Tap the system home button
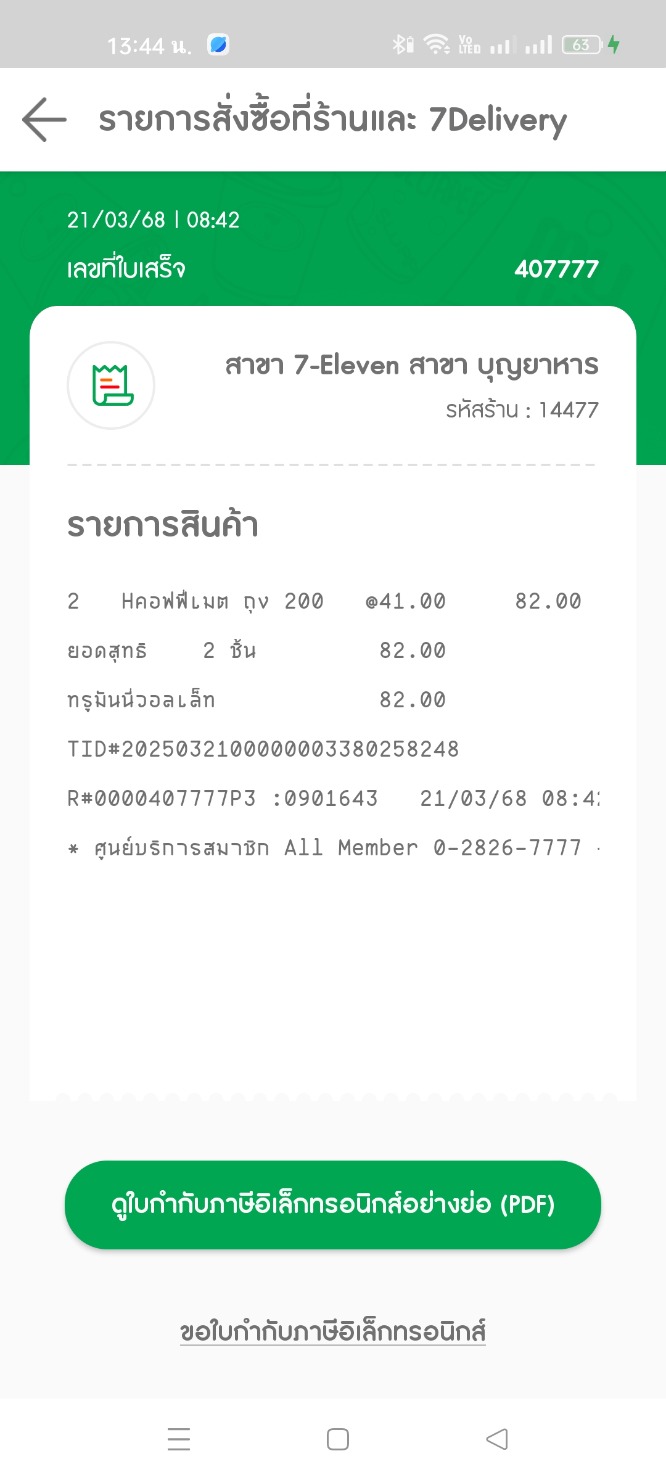 (338, 1439)
